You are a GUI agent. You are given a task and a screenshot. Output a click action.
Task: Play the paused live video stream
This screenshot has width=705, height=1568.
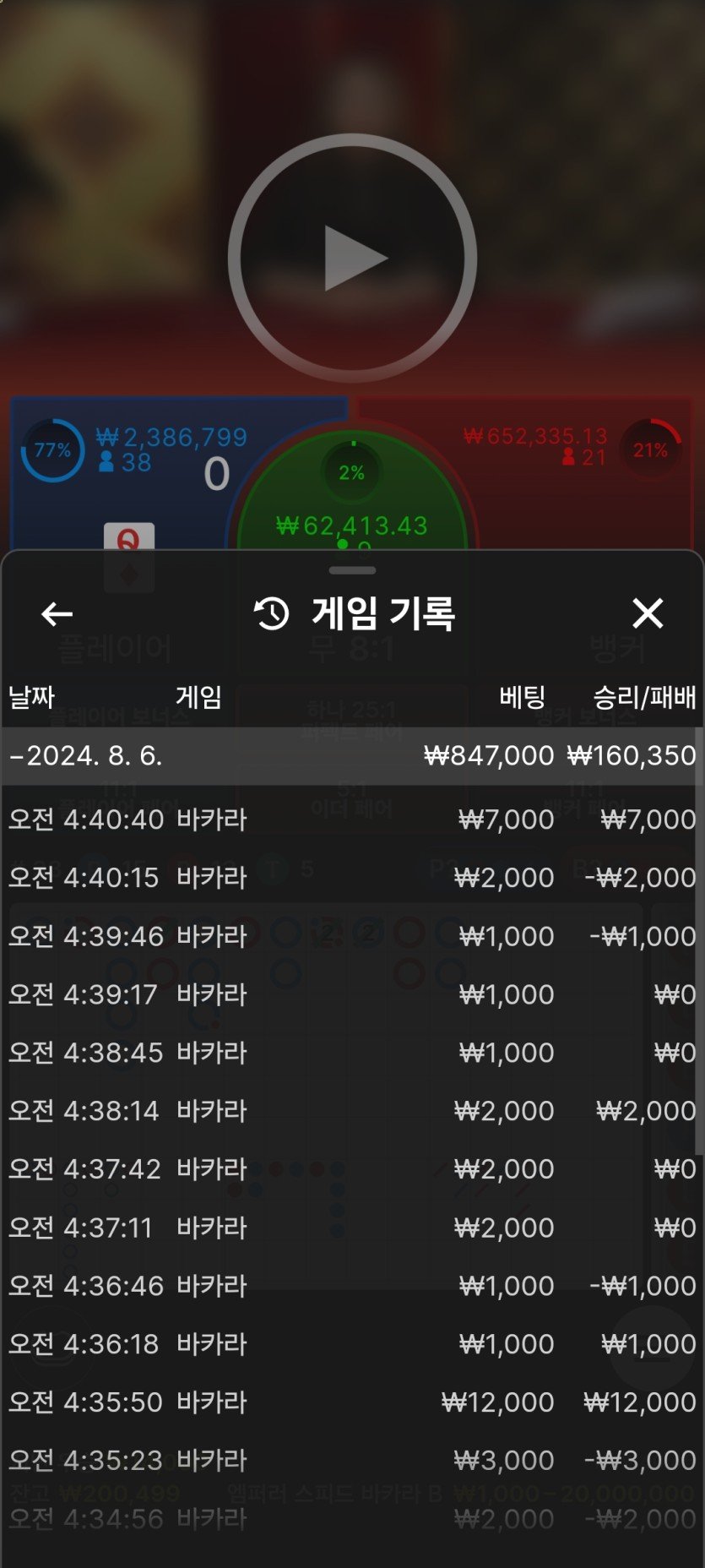pos(352,259)
